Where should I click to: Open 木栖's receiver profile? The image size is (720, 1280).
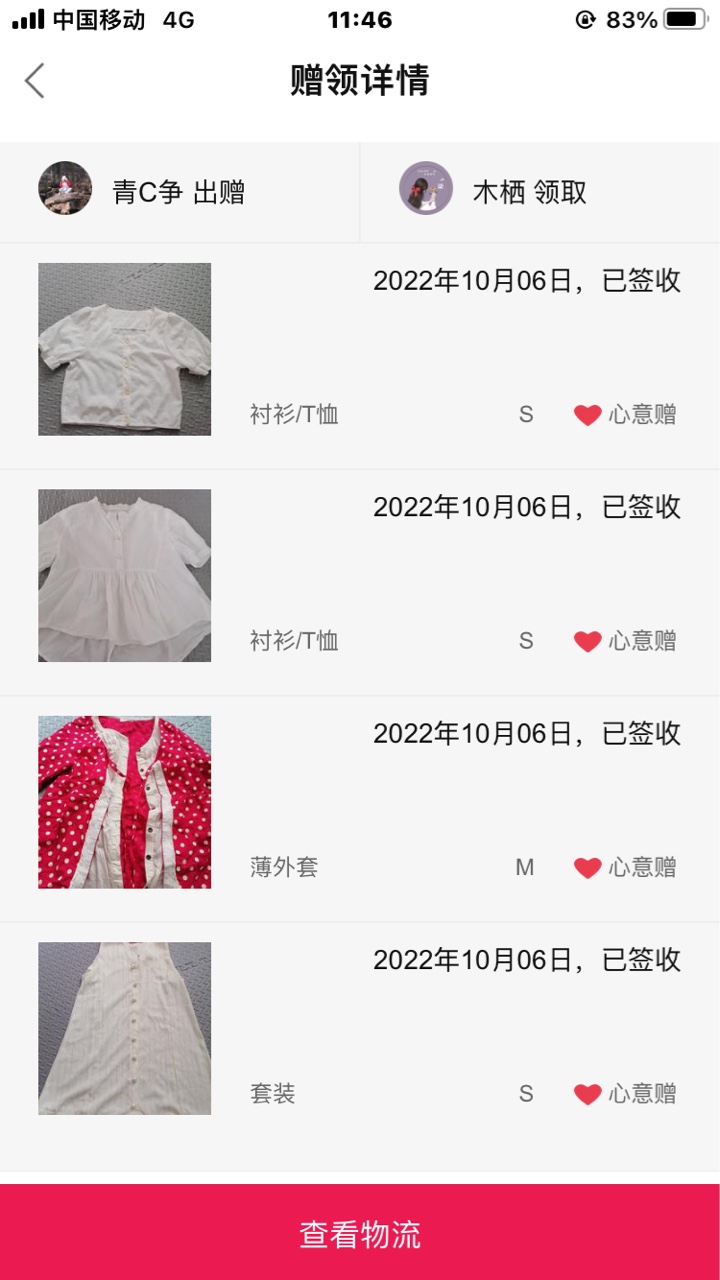(x=426, y=189)
